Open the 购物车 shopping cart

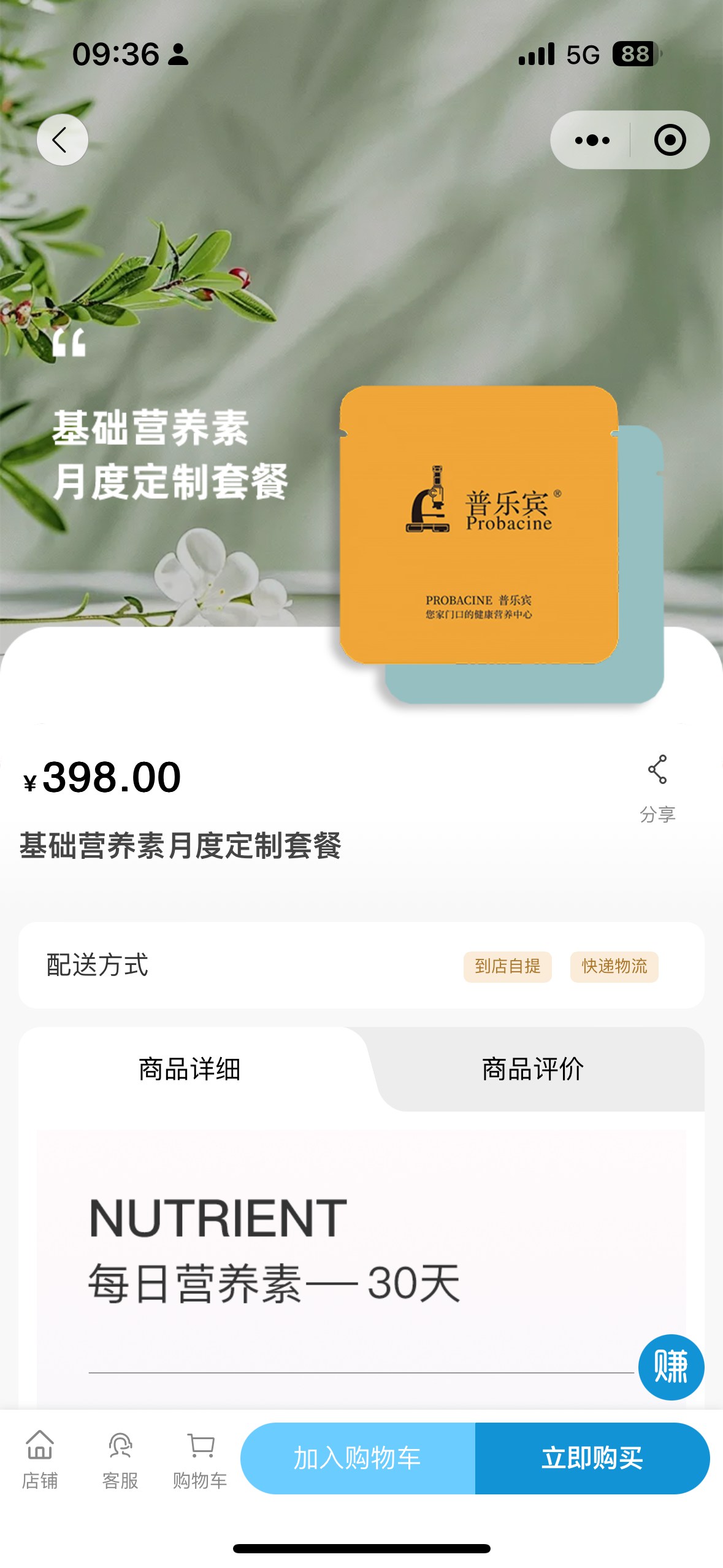point(200,1459)
